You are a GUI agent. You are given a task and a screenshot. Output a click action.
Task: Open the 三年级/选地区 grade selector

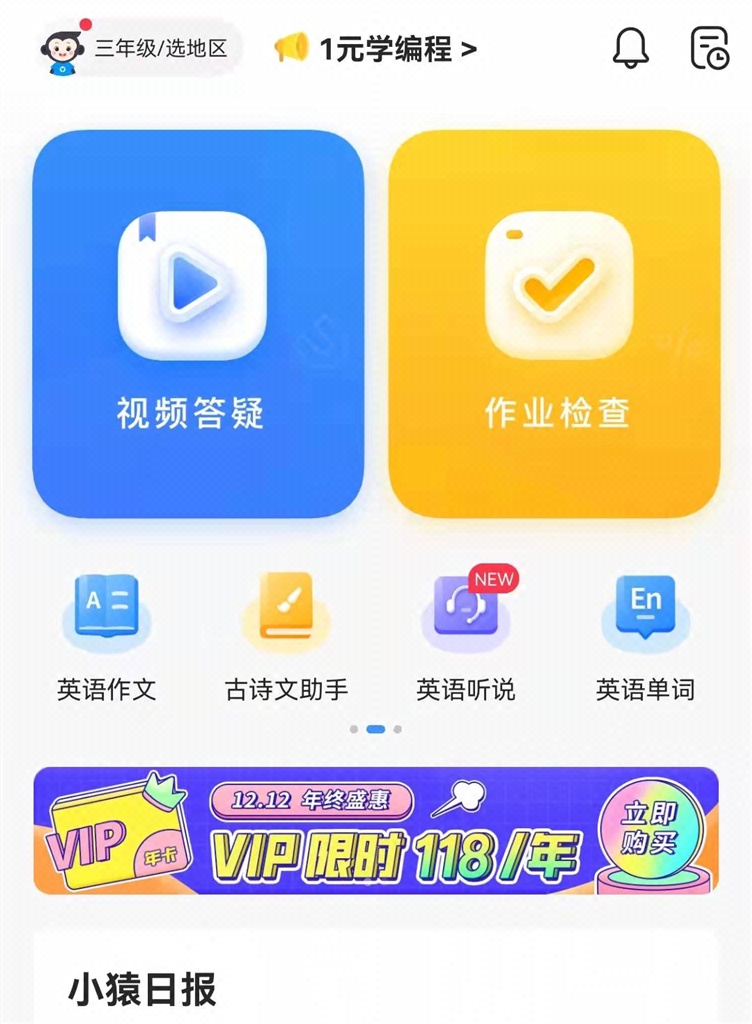[140, 48]
